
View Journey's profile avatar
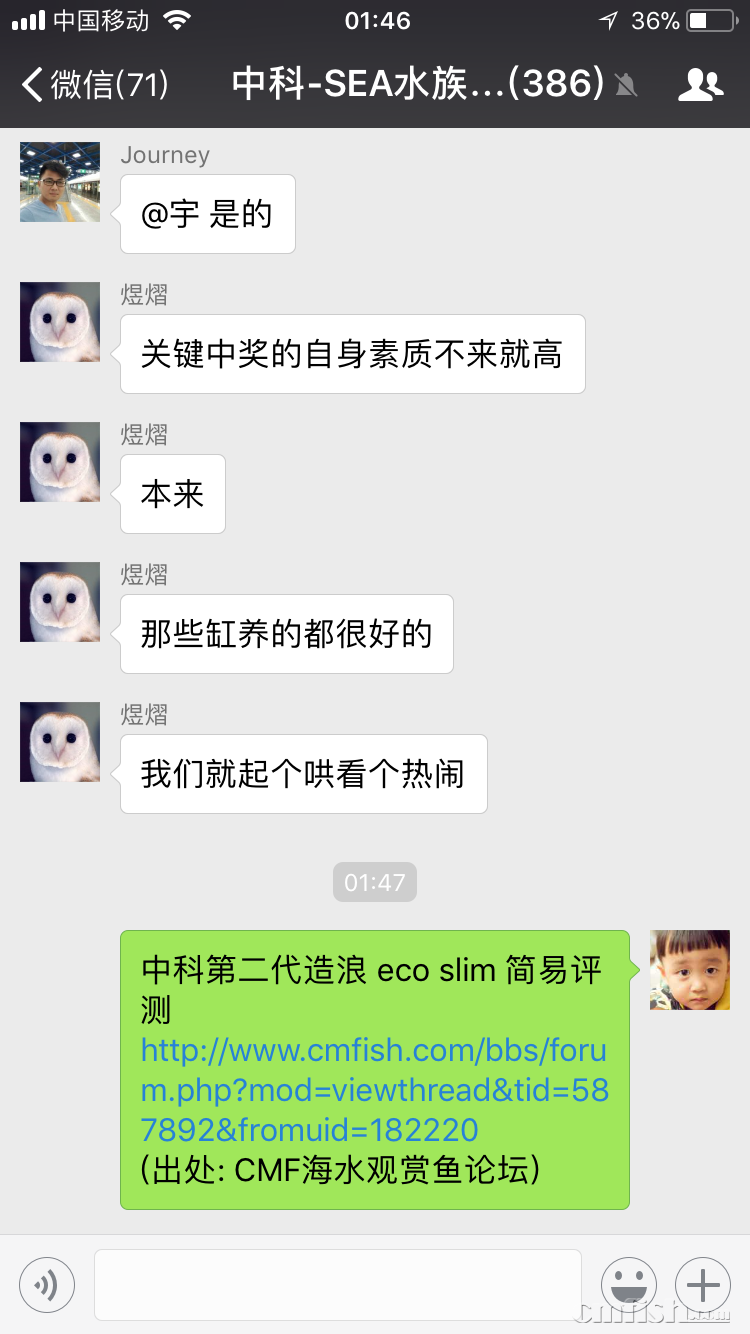point(60,182)
